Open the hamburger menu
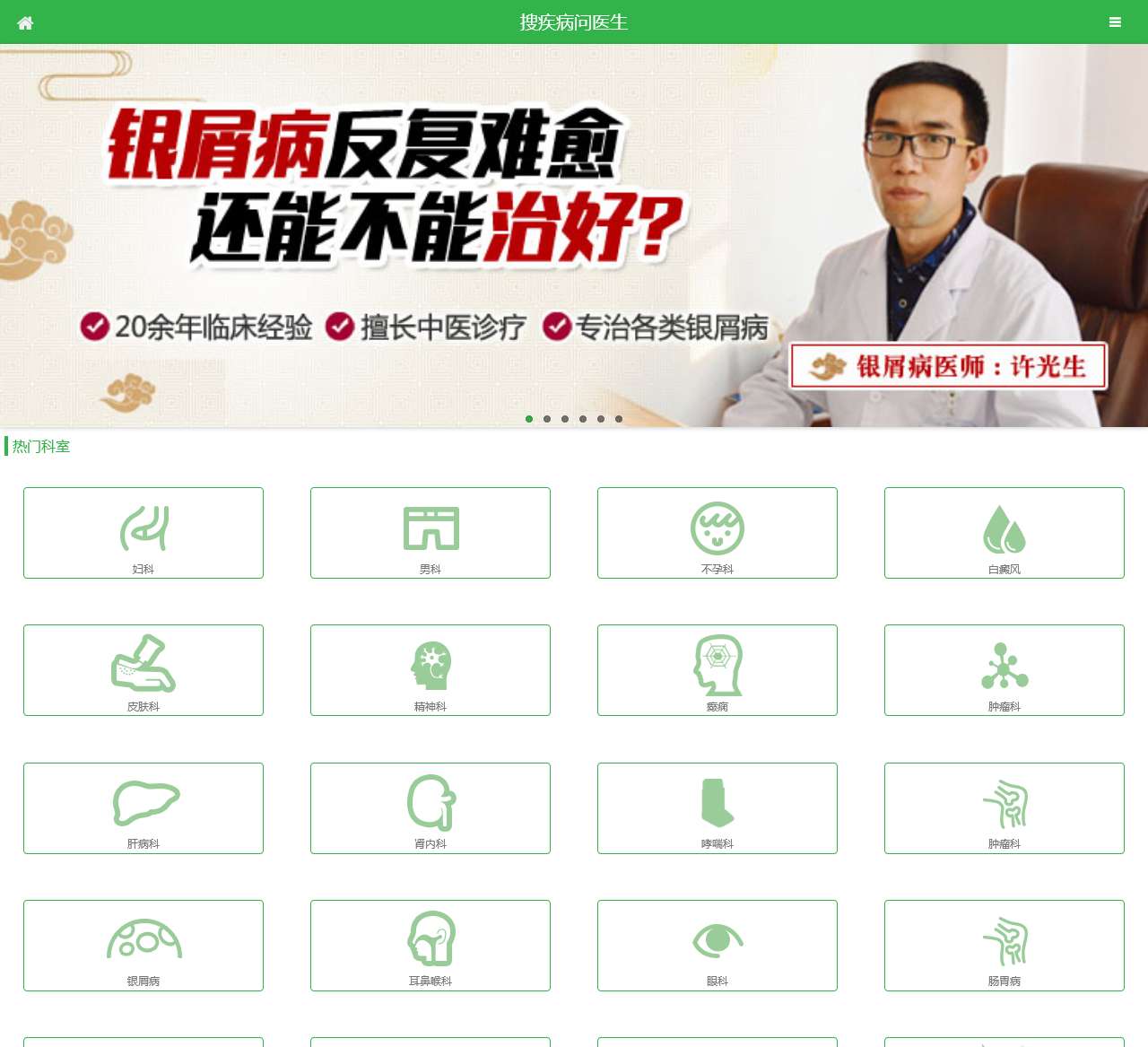The width and height of the screenshot is (1148, 1047). tap(1115, 22)
